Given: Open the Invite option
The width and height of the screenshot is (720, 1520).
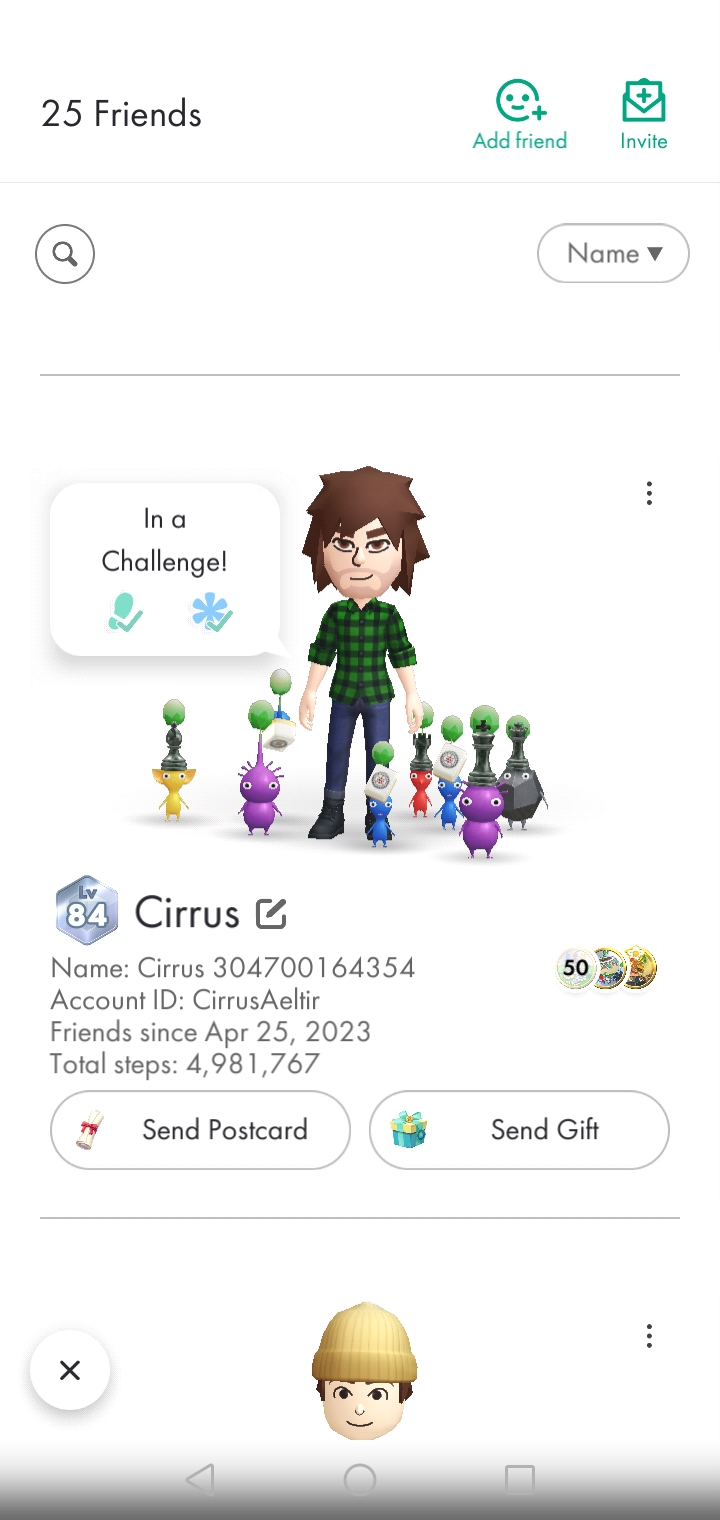Looking at the screenshot, I should point(643,114).
